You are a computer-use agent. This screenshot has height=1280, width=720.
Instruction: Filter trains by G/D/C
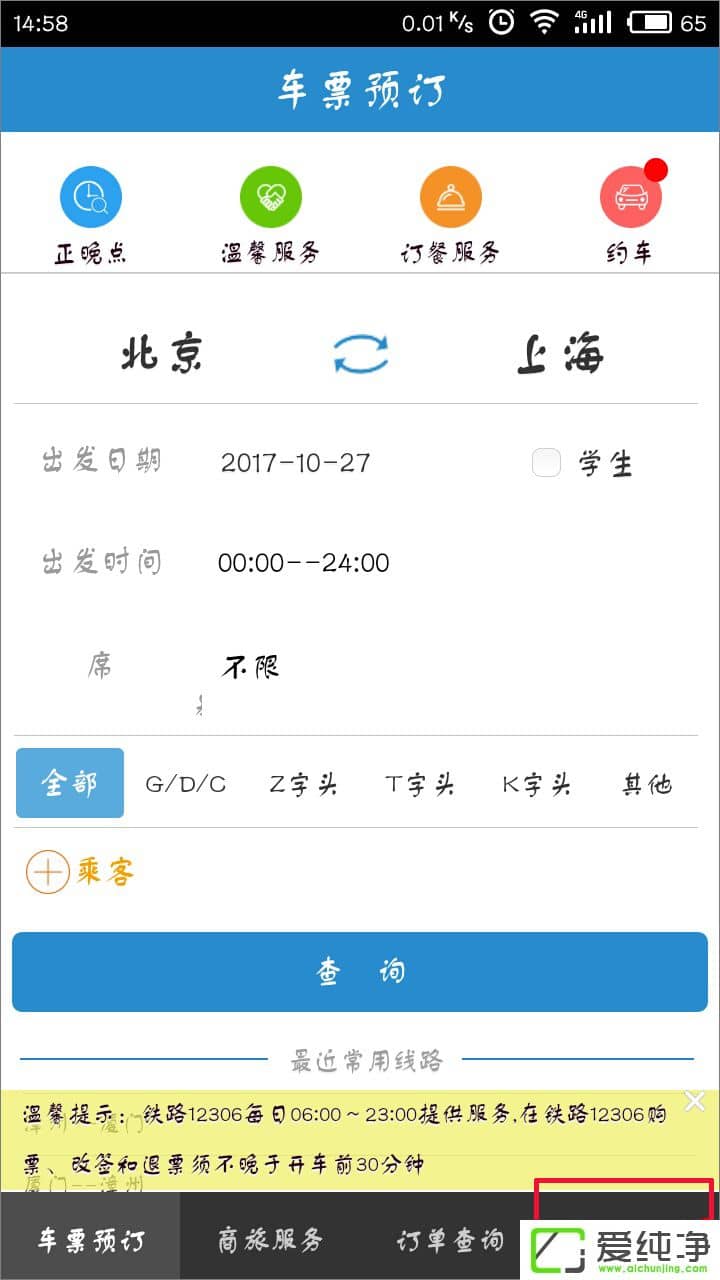click(x=186, y=784)
